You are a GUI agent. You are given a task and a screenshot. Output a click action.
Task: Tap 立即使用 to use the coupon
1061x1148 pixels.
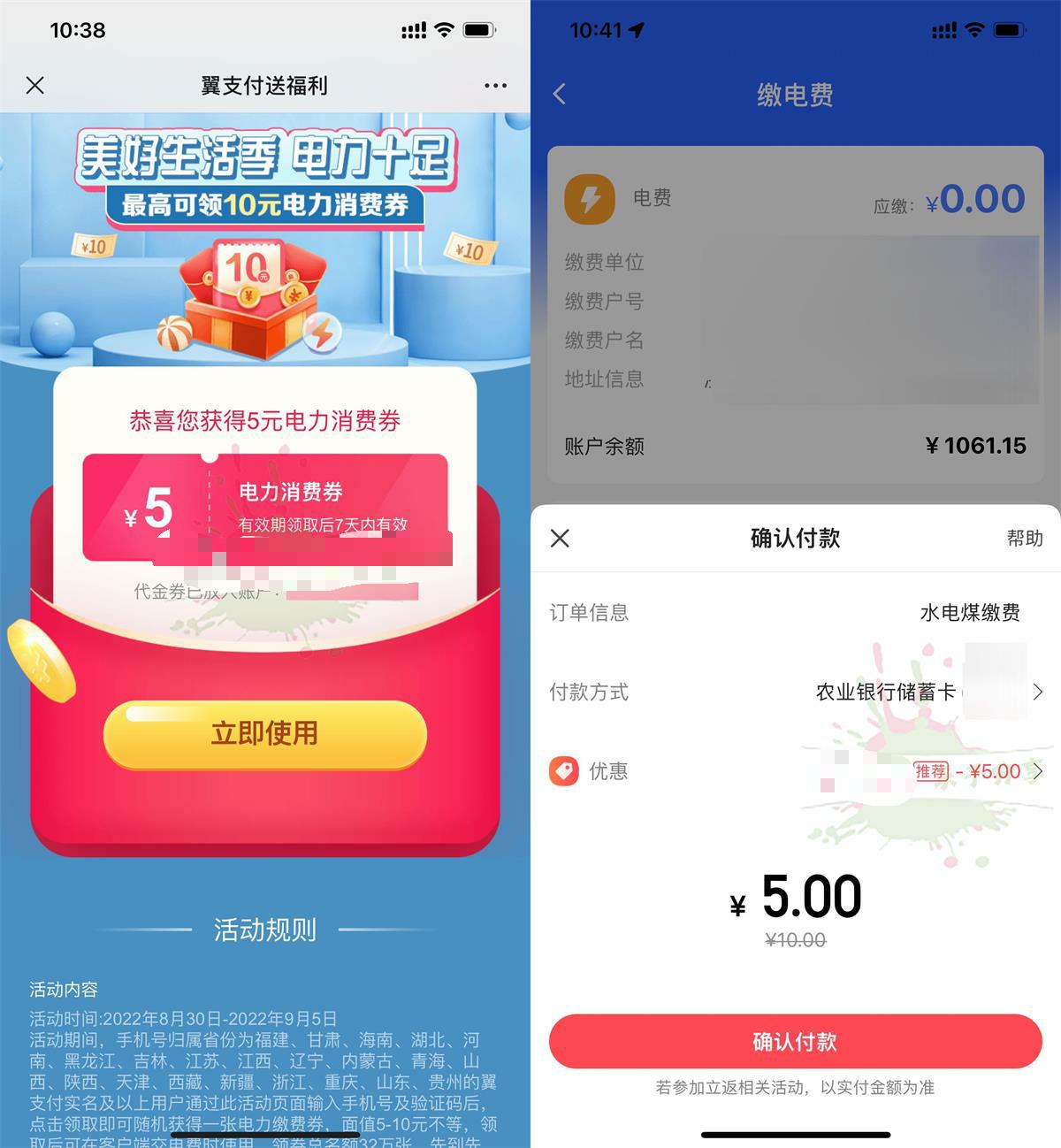pyautogui.click(x=264, y=733)
